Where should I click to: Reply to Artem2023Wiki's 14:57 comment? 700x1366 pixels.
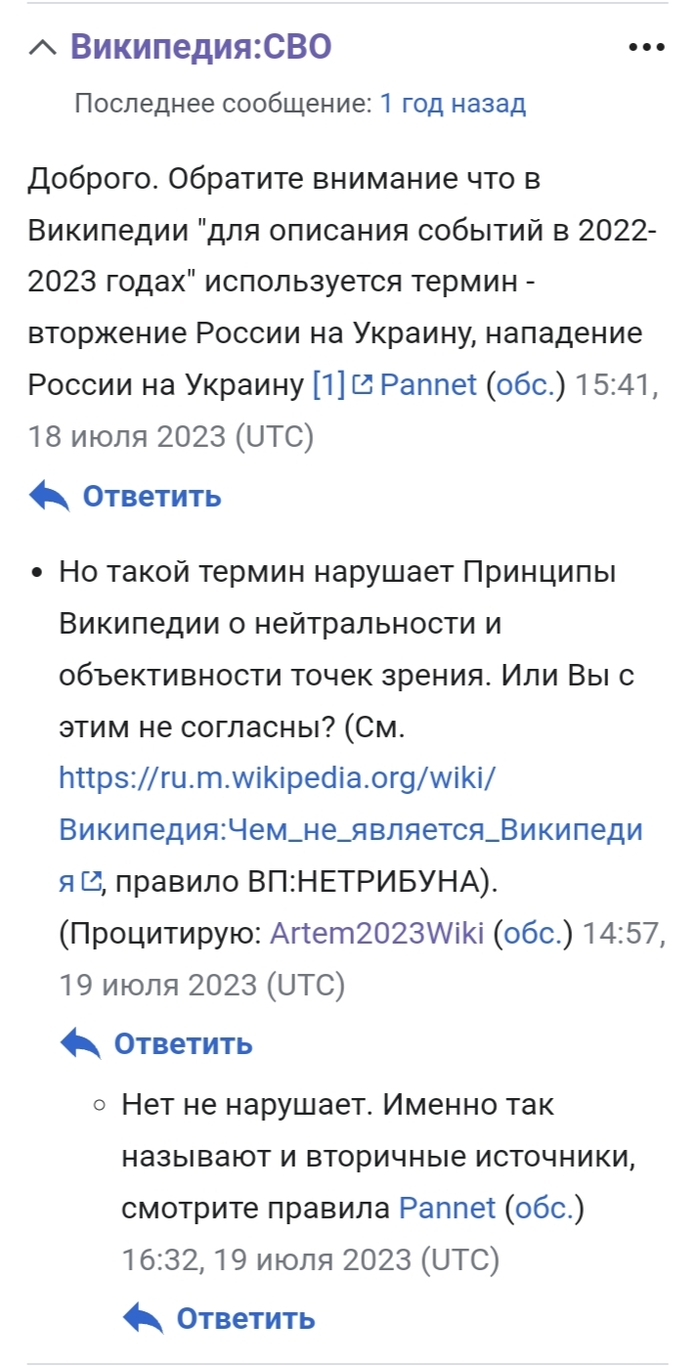tap(156, 1044)
